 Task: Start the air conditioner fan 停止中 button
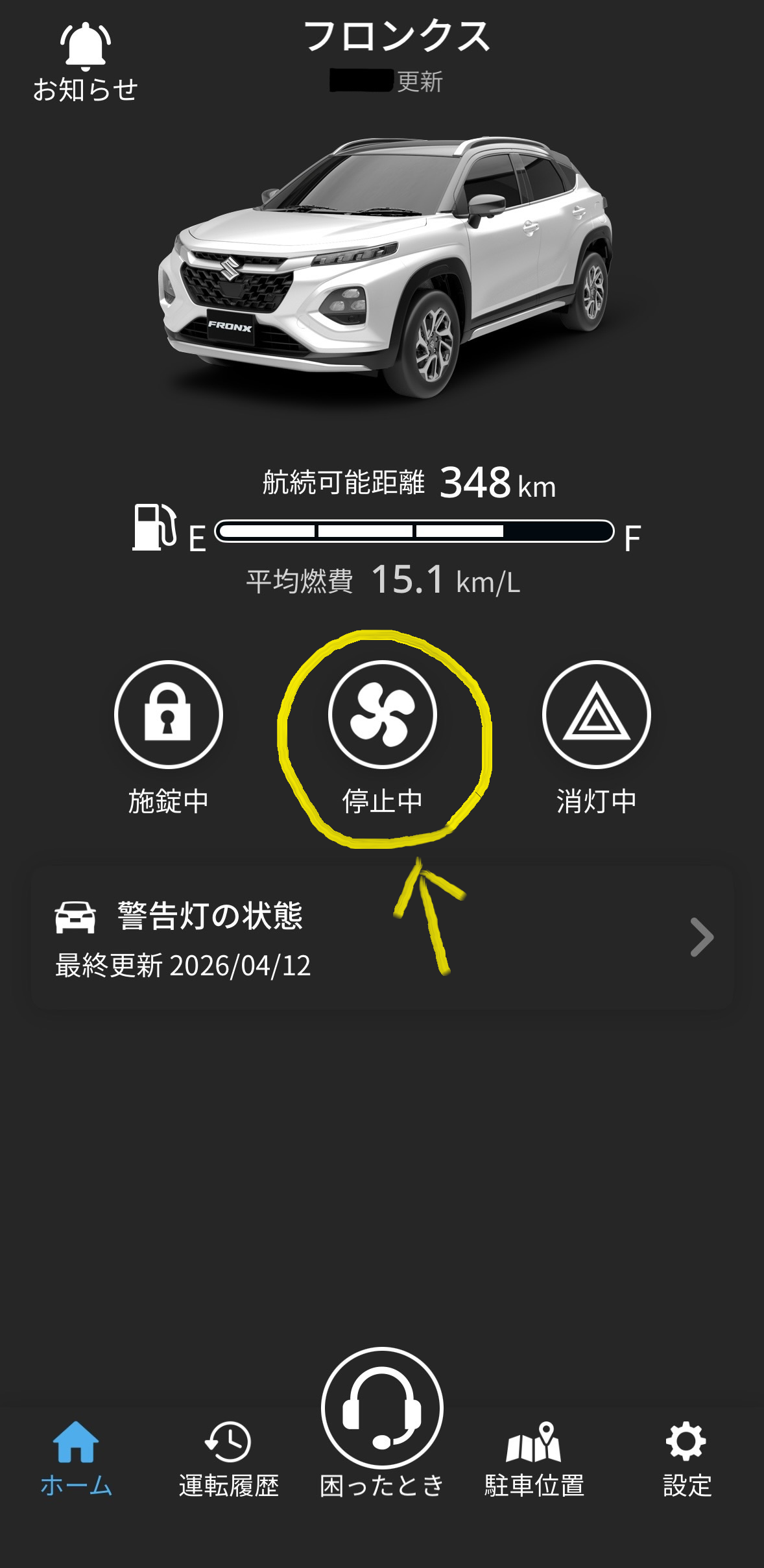[382, 715]
